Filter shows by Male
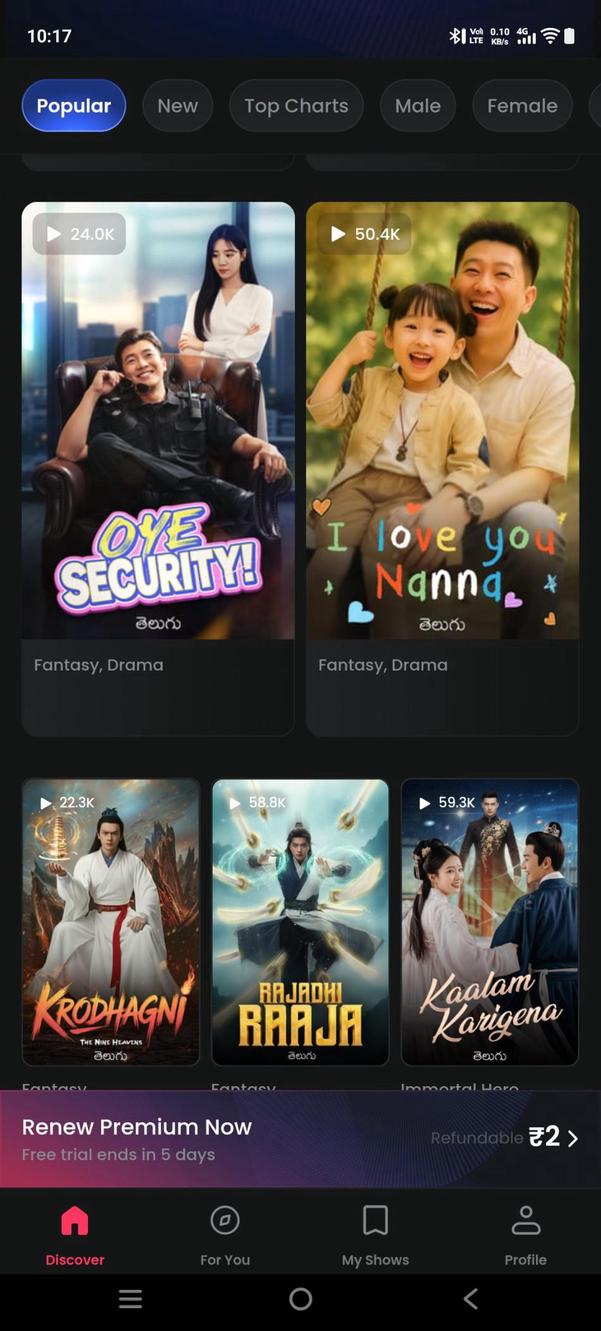601x1331 pixels. 417,106
